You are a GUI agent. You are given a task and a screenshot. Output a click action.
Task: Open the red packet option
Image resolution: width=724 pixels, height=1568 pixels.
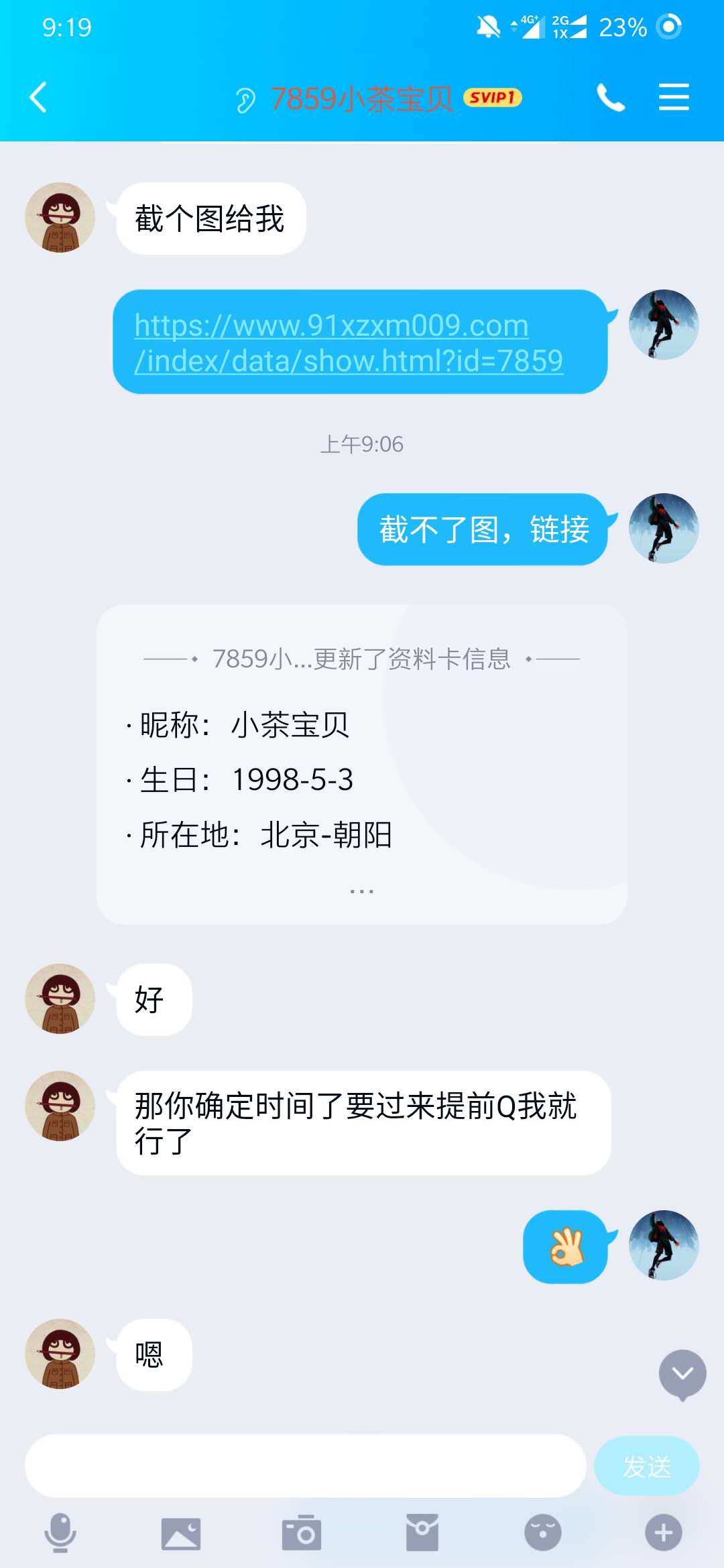click(x=422, y=1533)
